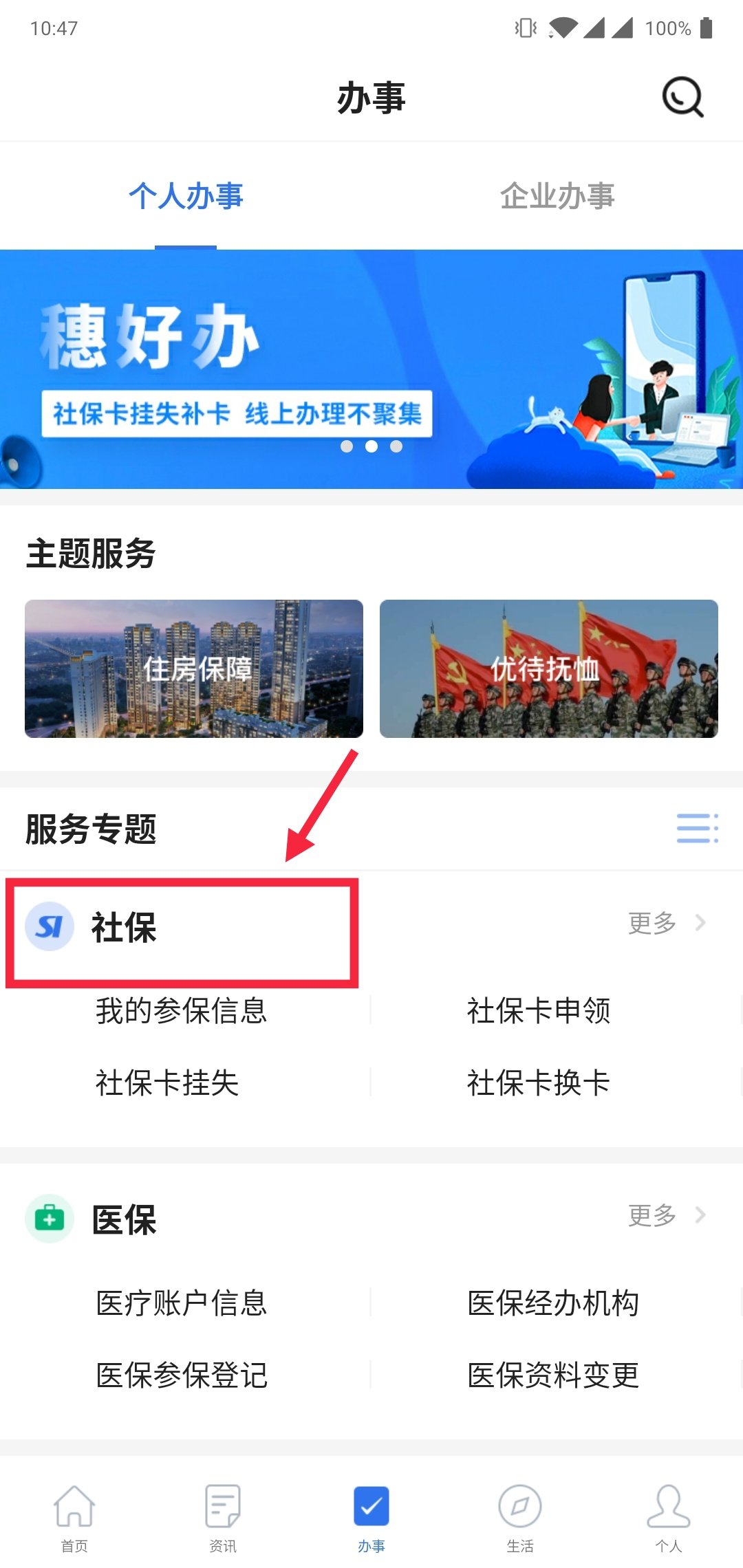
Task: Open 医疗账户信息
Action: coord(181,1303)
